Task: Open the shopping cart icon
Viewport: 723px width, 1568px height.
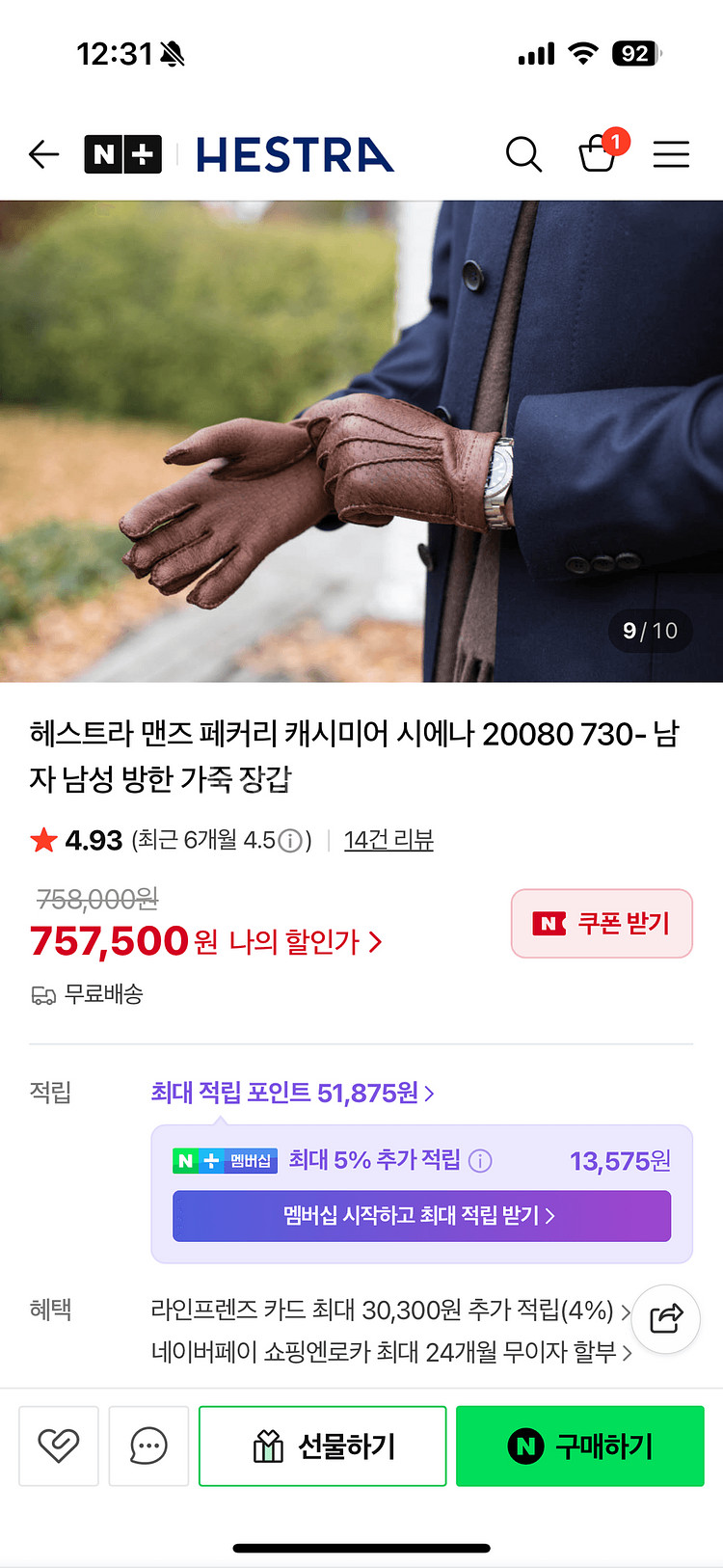Action: pyautogui.click(x=600, y=156)
